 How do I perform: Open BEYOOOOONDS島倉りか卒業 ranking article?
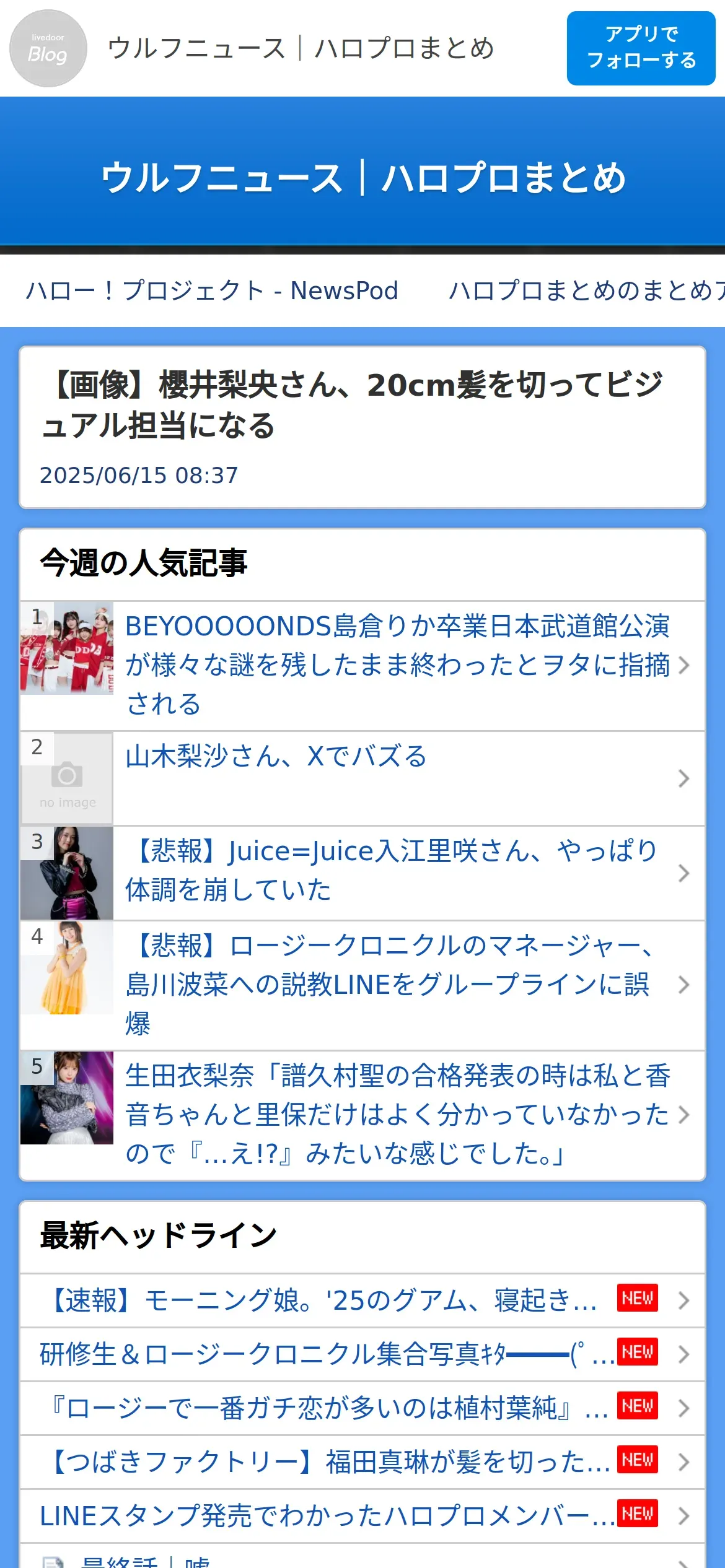coord(397,665)
